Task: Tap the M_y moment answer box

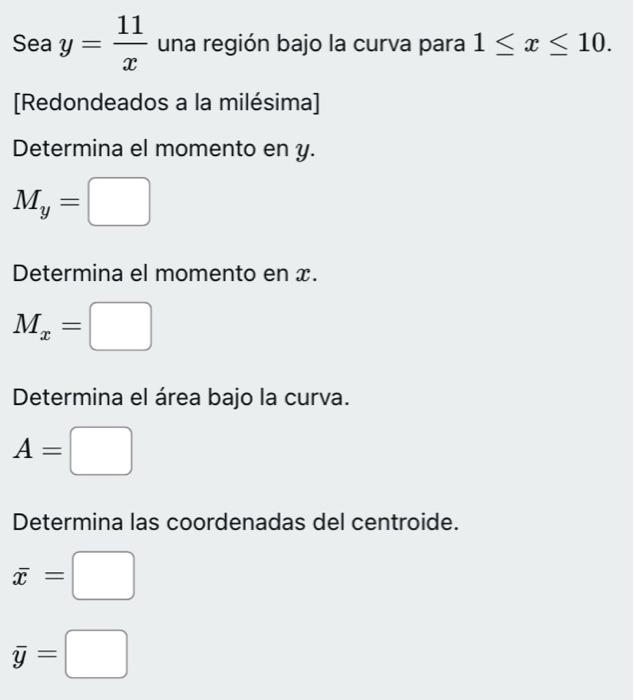Action: 120,202
